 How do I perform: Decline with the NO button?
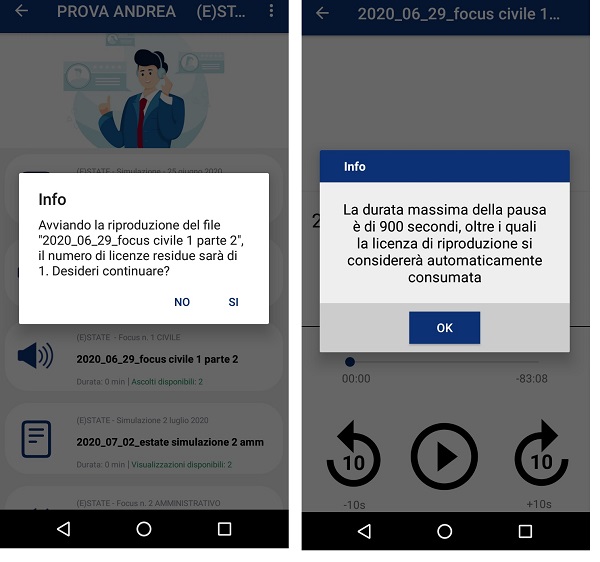pos(182,302)
